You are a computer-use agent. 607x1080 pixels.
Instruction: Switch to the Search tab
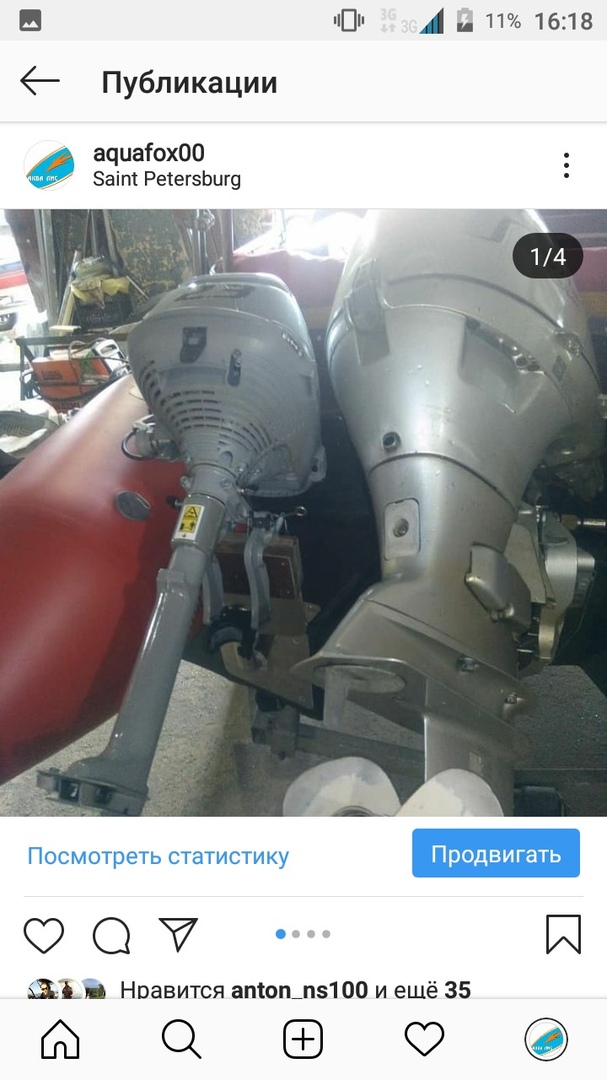pyautogui.click(x=181, y=1040)
